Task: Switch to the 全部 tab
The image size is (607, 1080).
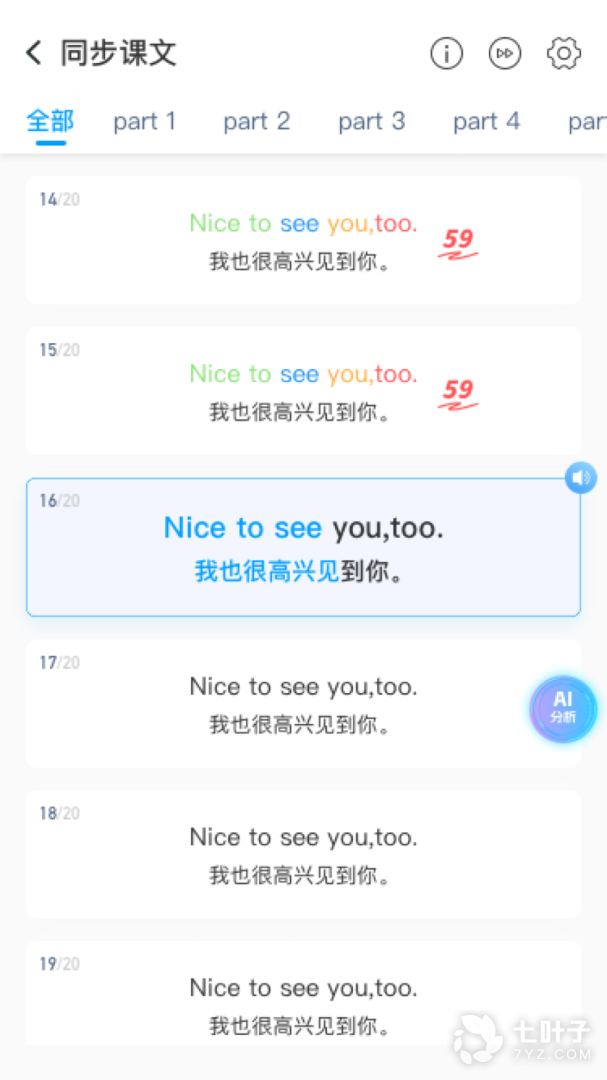Action: coord(50,122)
